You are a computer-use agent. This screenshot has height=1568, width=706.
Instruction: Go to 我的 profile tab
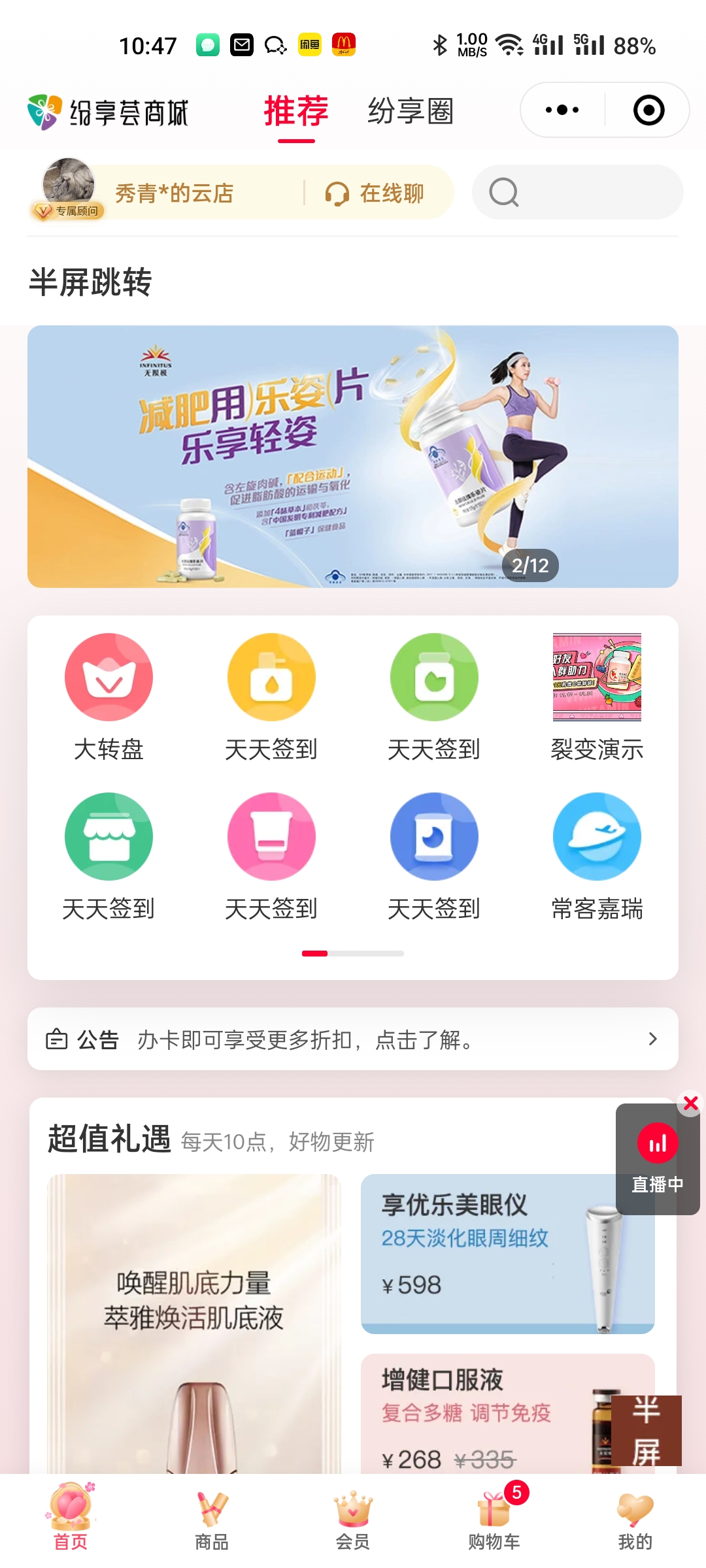point(635,1520)
